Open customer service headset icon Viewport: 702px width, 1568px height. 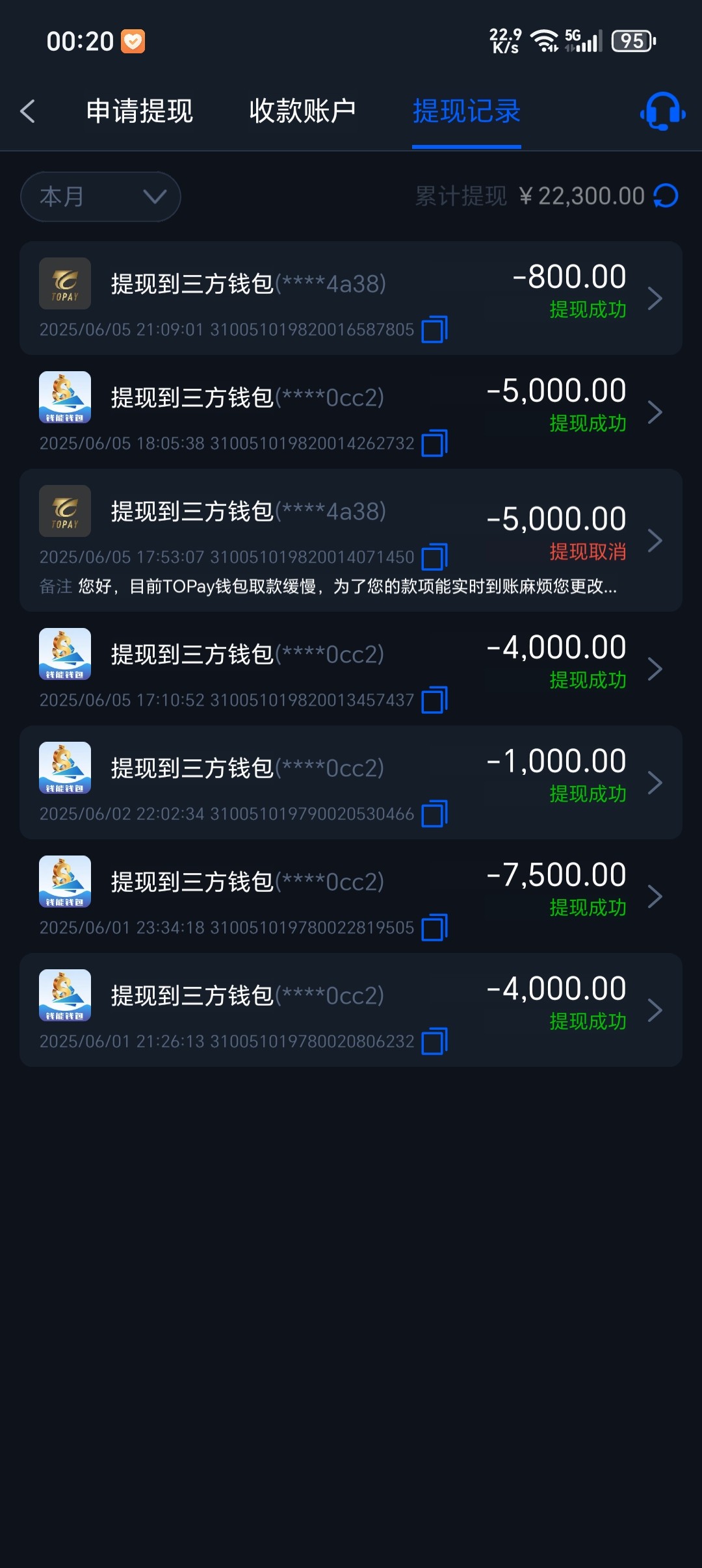[662, 111]
